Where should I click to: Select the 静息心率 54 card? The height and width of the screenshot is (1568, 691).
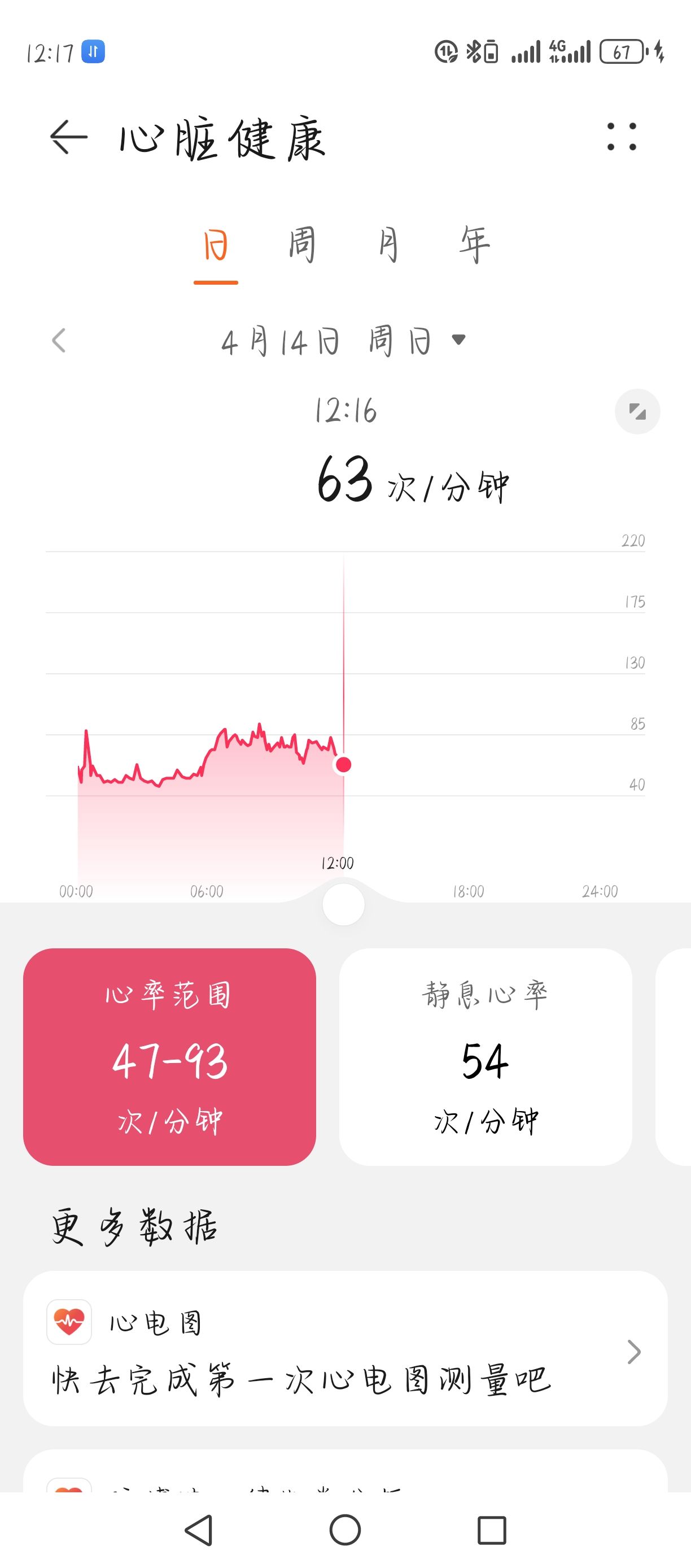[x=486, y=1057]
